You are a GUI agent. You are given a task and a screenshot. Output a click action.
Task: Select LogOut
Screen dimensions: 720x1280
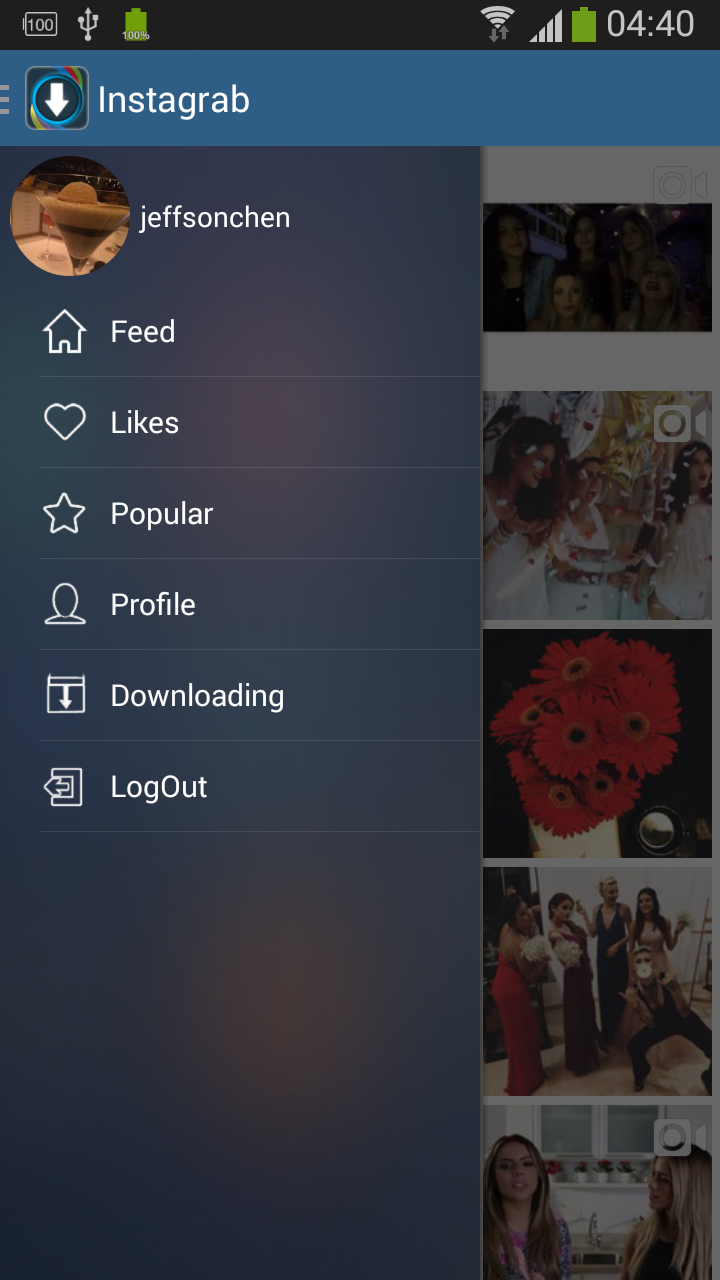click(x=159, y=787)
